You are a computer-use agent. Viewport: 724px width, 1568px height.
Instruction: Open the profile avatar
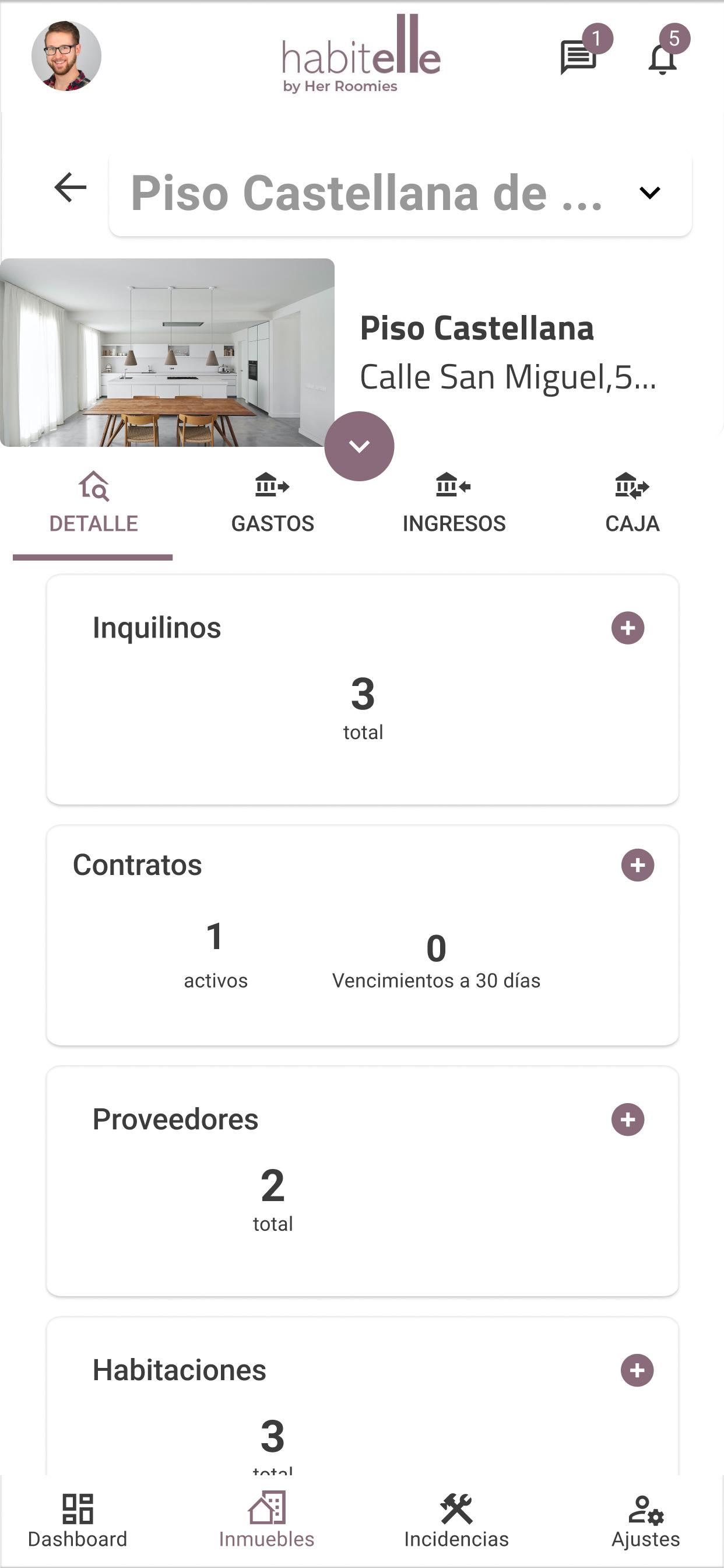pos(66,56)
